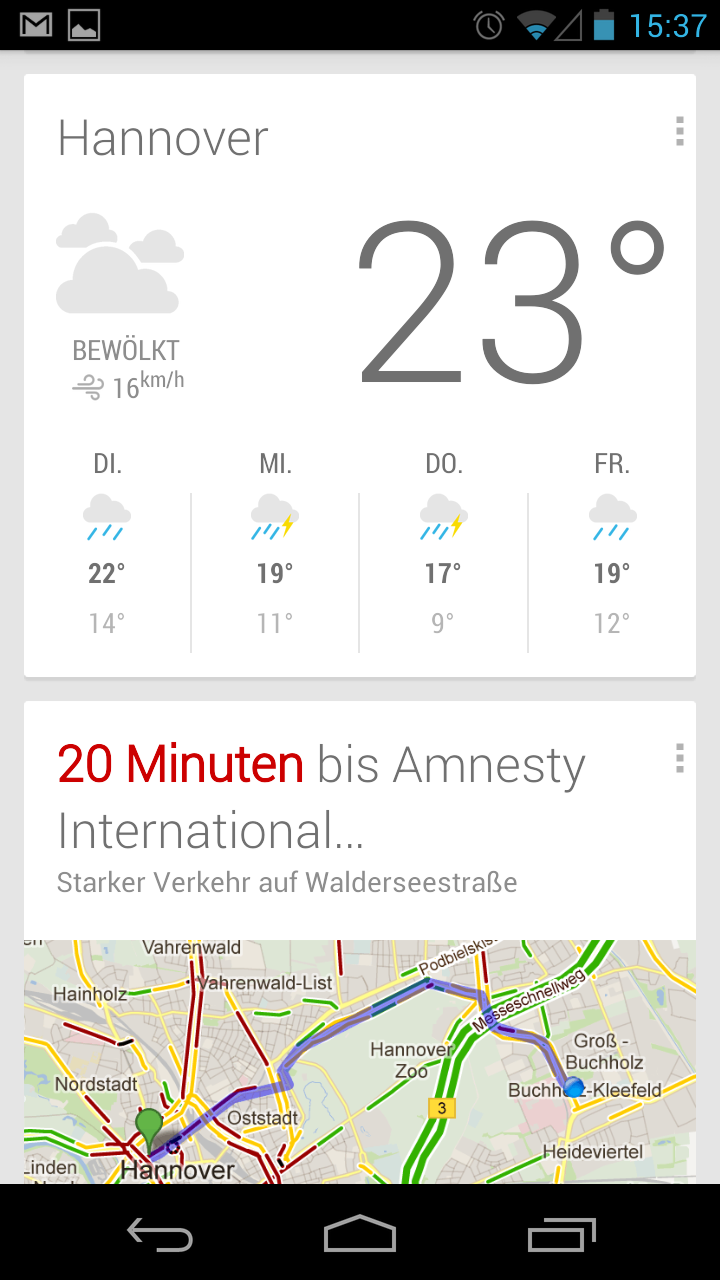This screenshot has height=1280, width=720.
Task: Go back with the system back button
Action: click(160, 1234)
